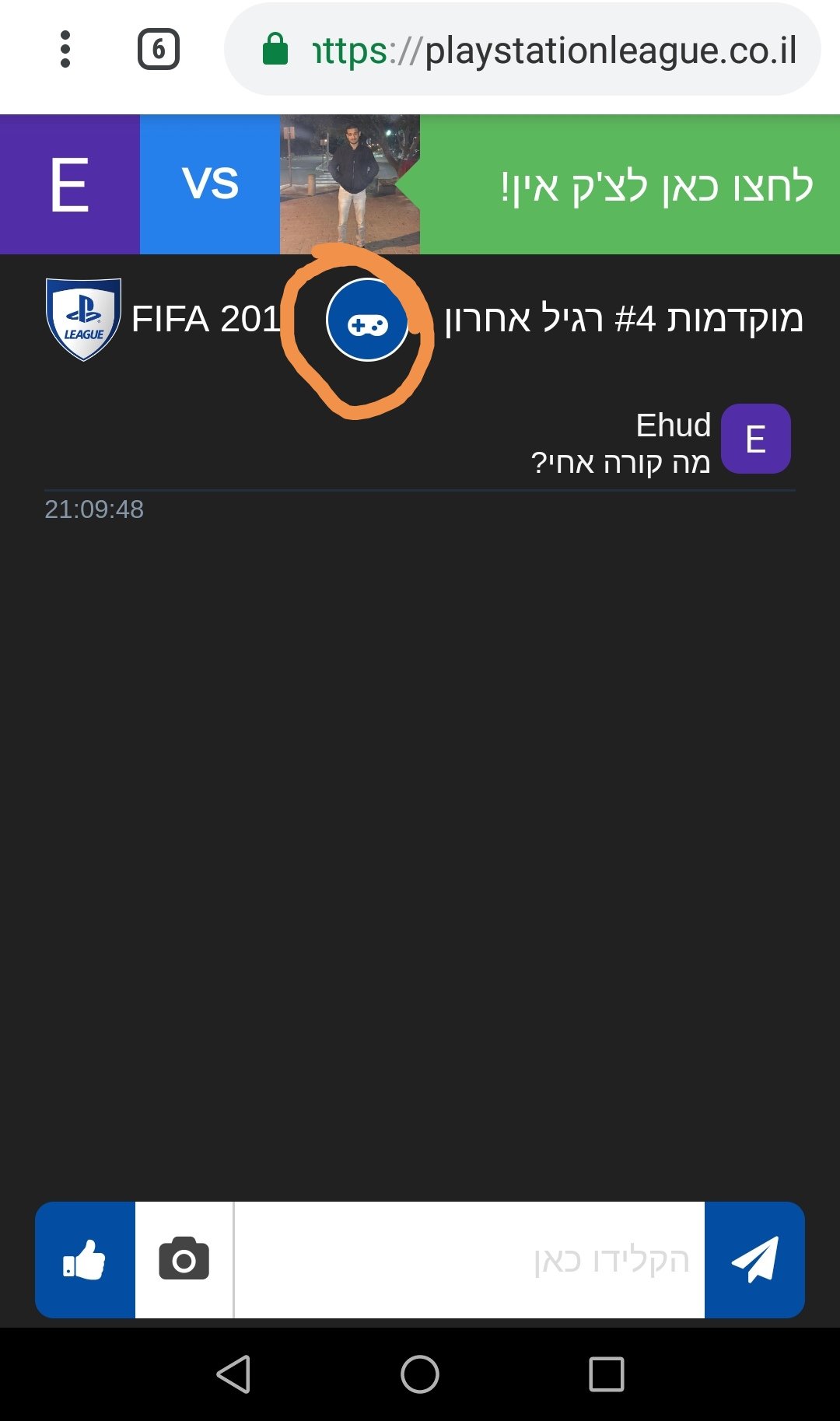Image resolution: width=840 pixels, height=1421 pixels.
Task: Tap the playstationleague.co.il address bar
Action: (x=523, y=49)
